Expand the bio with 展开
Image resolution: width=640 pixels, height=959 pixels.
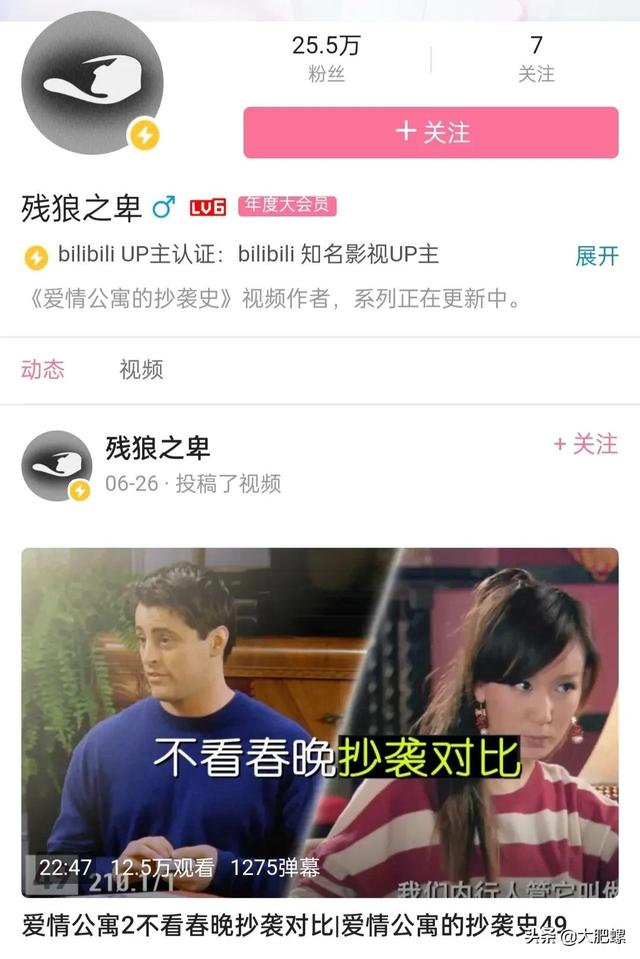click(x=597, y=256)
